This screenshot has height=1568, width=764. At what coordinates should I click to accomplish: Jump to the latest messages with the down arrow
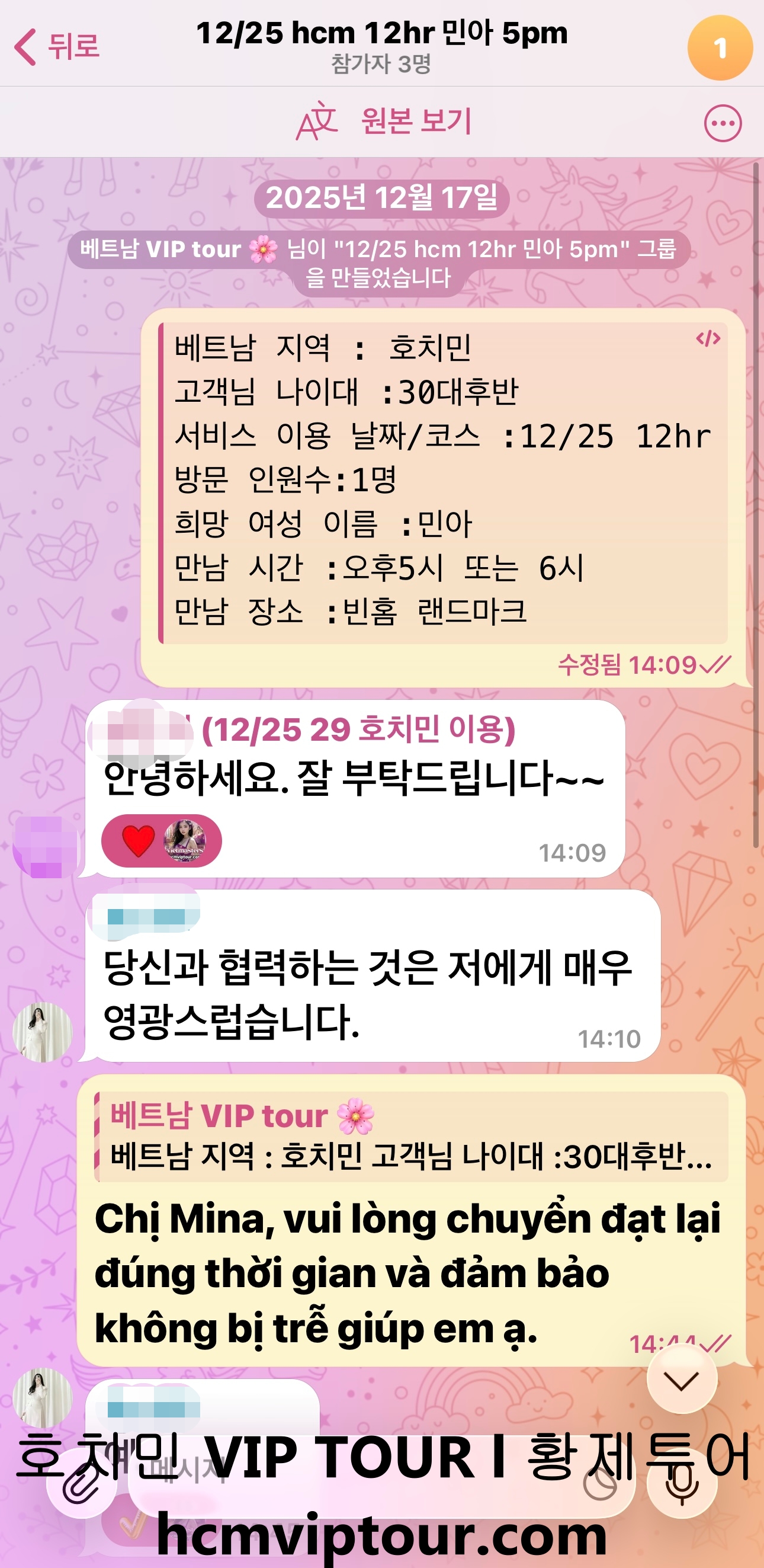[x=681, y=1380]
